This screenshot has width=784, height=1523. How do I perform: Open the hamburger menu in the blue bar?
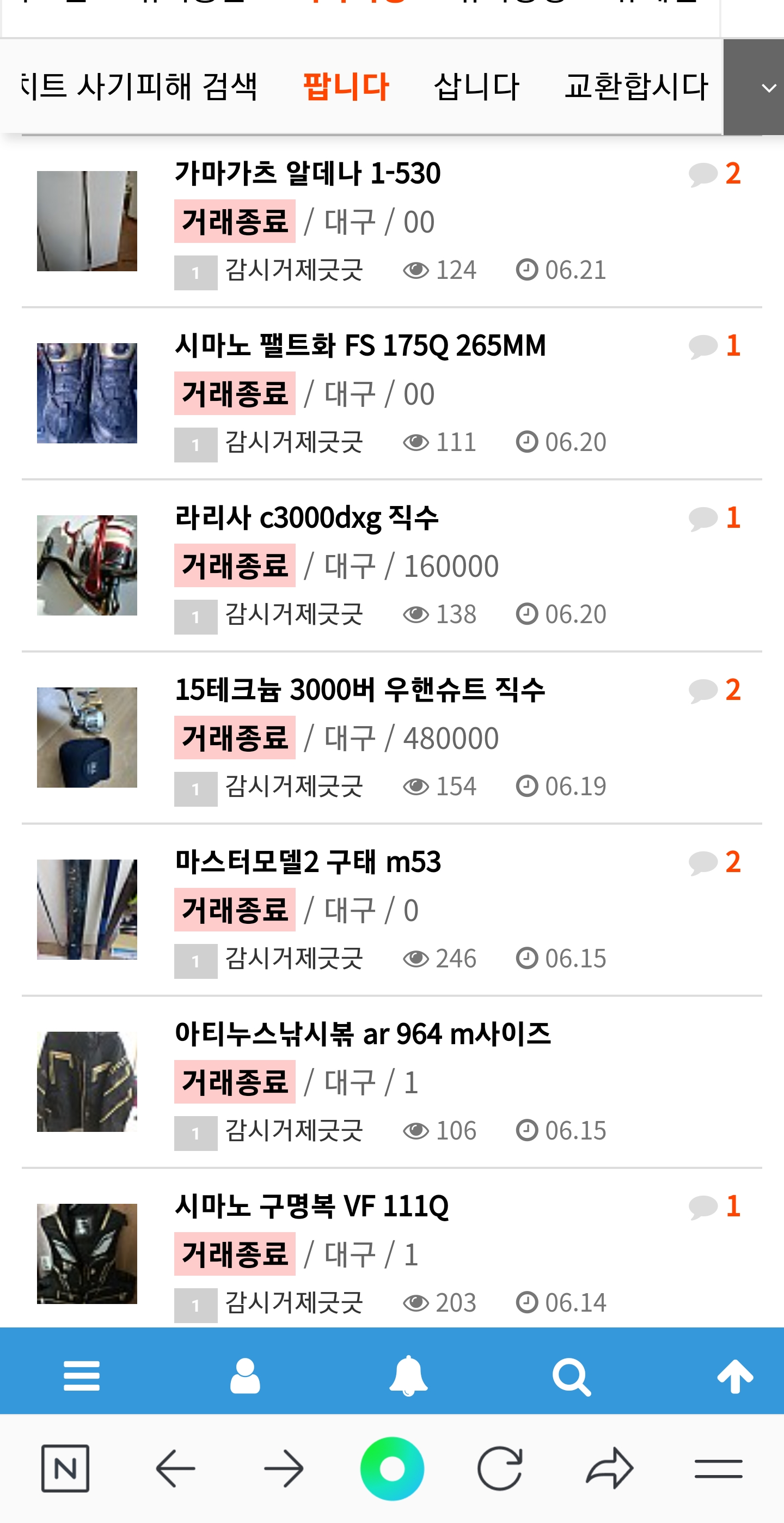tap(82, 1376)
